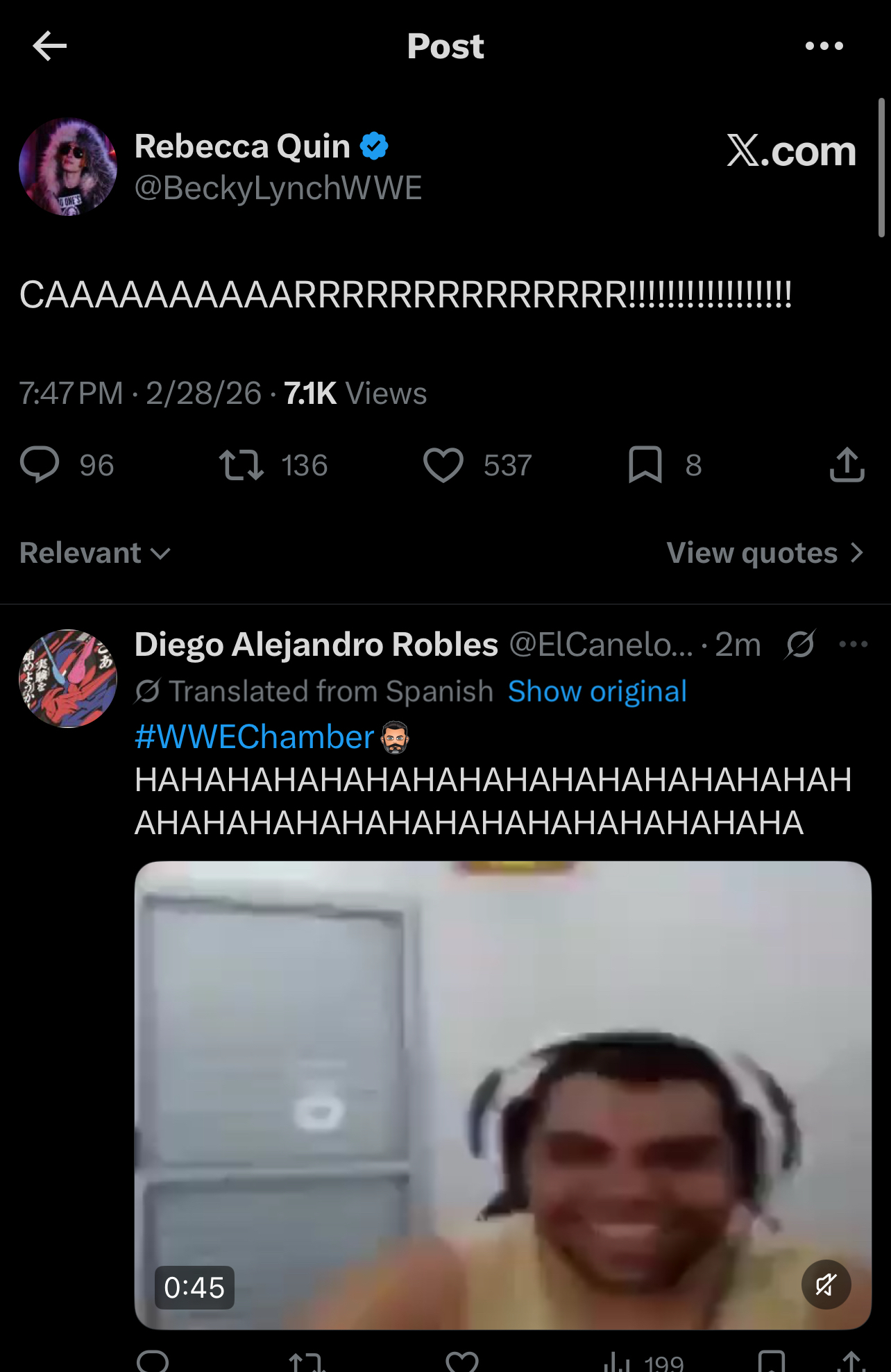The image size is (891, 1372).
Task: Bookmark Rebecca Quin's post
Action: [x=645, y=465]
